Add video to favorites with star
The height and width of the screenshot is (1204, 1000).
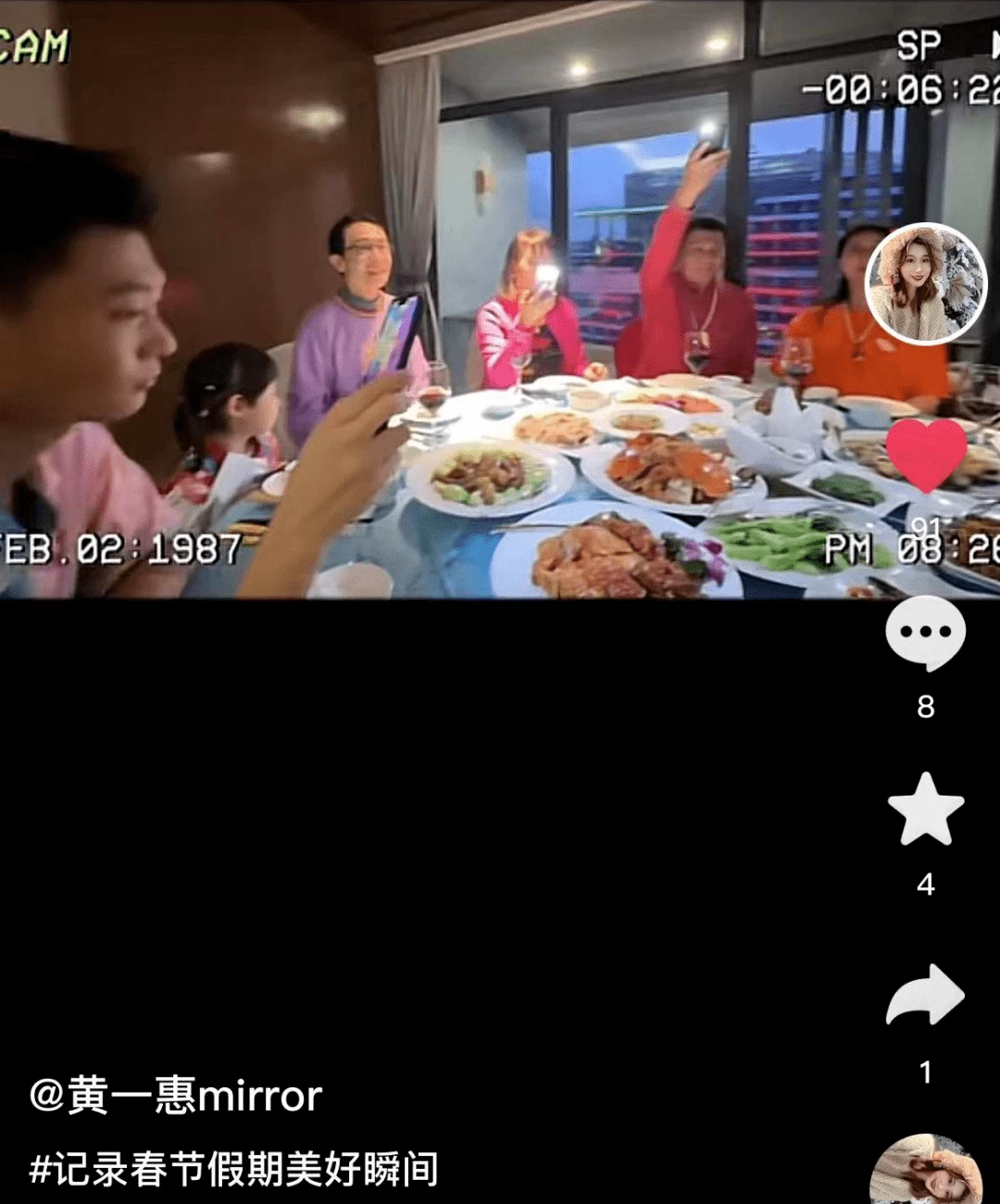[x=925, y=810]
